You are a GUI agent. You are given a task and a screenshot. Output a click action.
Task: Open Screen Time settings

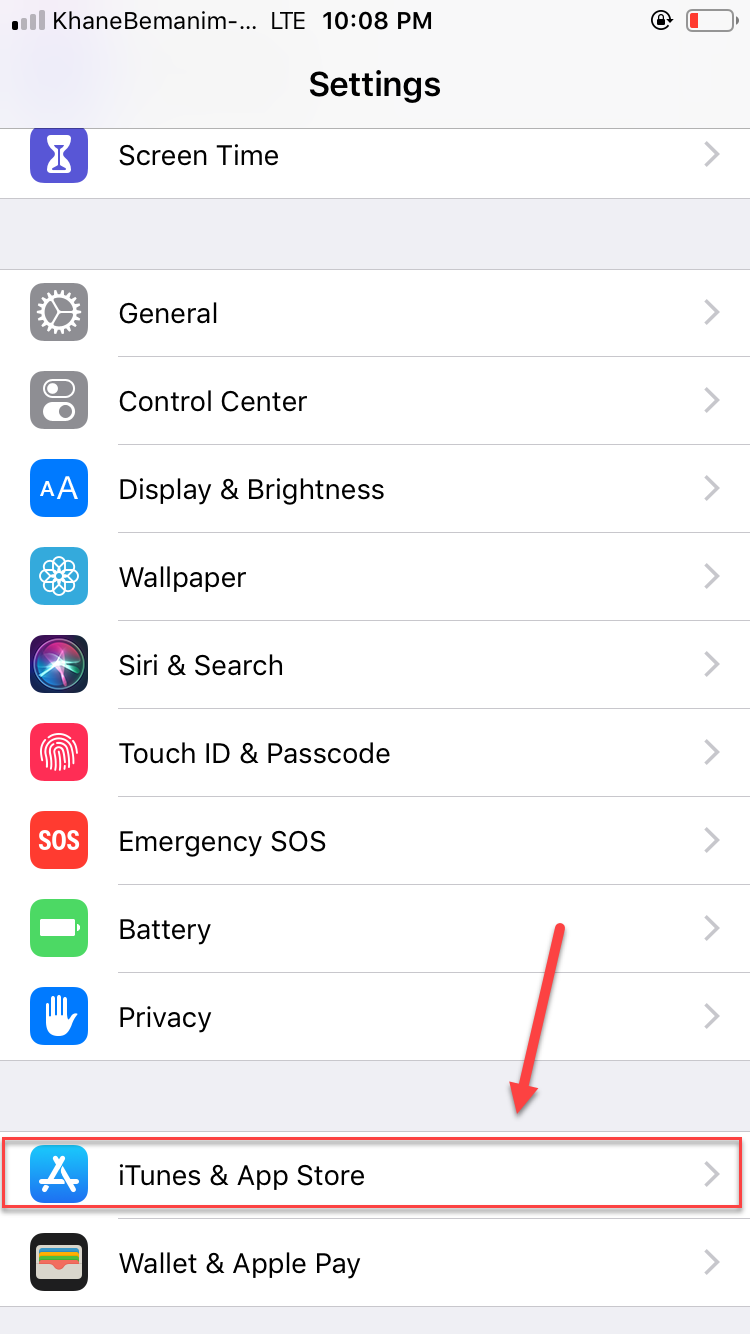(375, 156)
